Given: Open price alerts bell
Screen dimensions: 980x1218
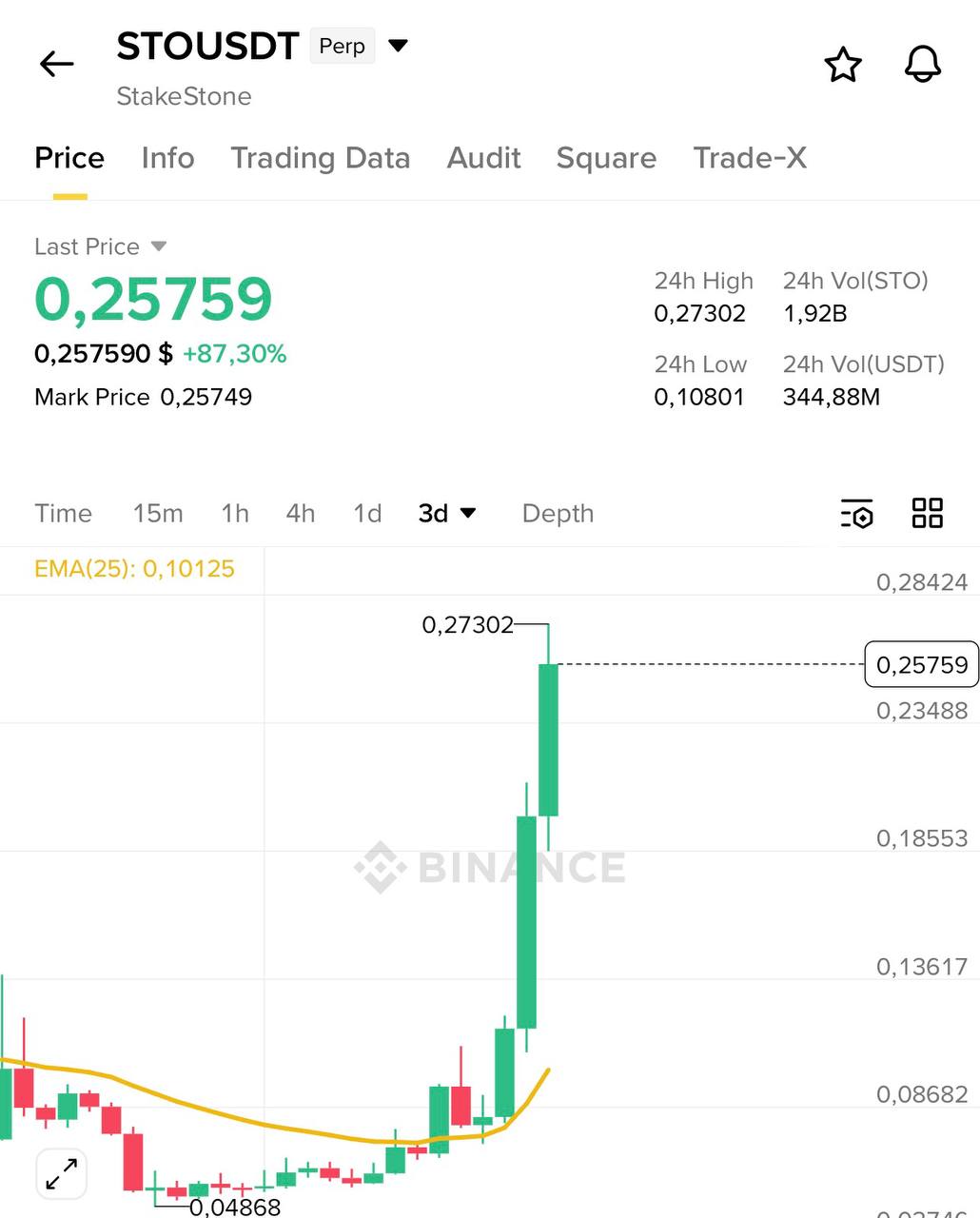Looking at the screenshot, I should tap(922, 65).
